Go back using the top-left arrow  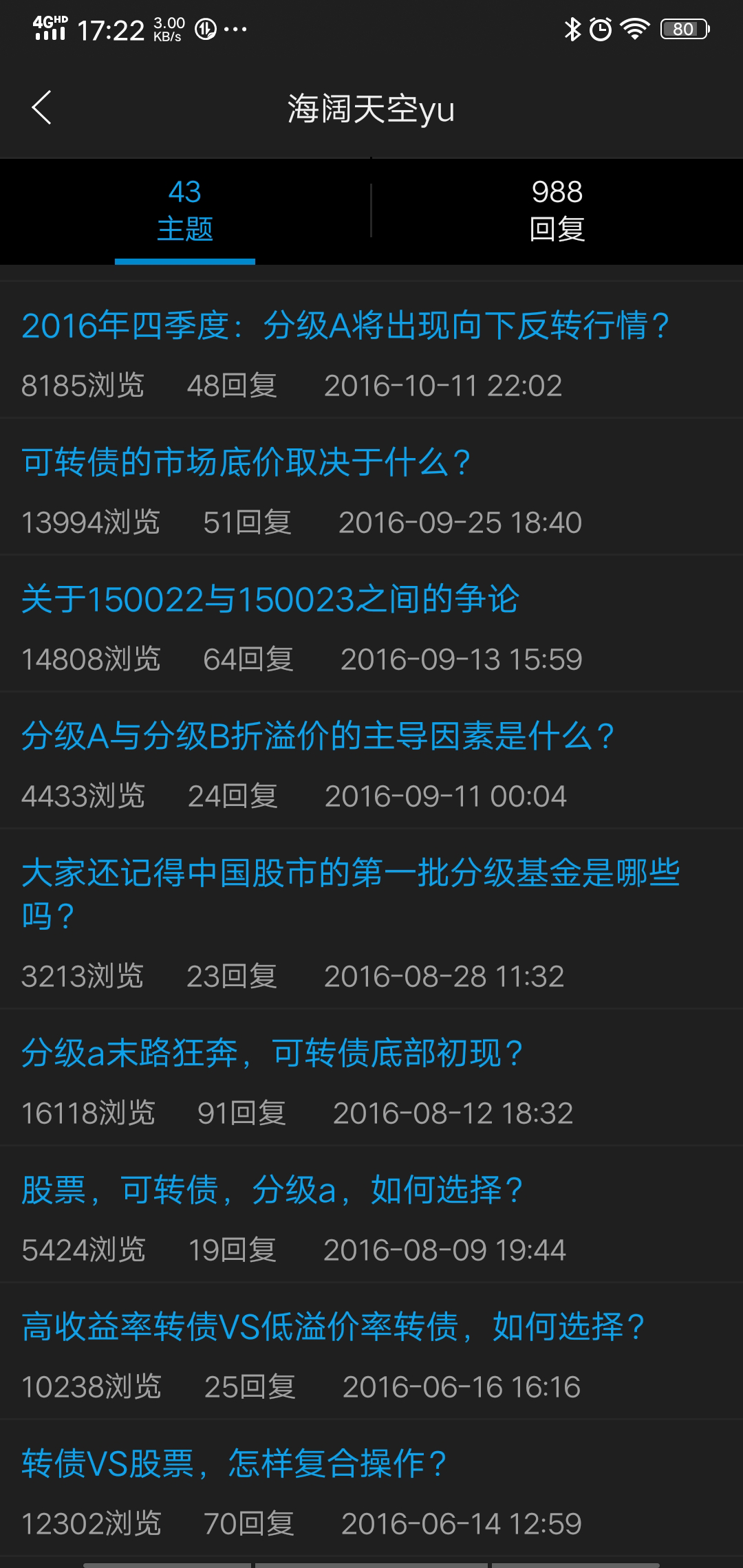[x=42, y=108]
